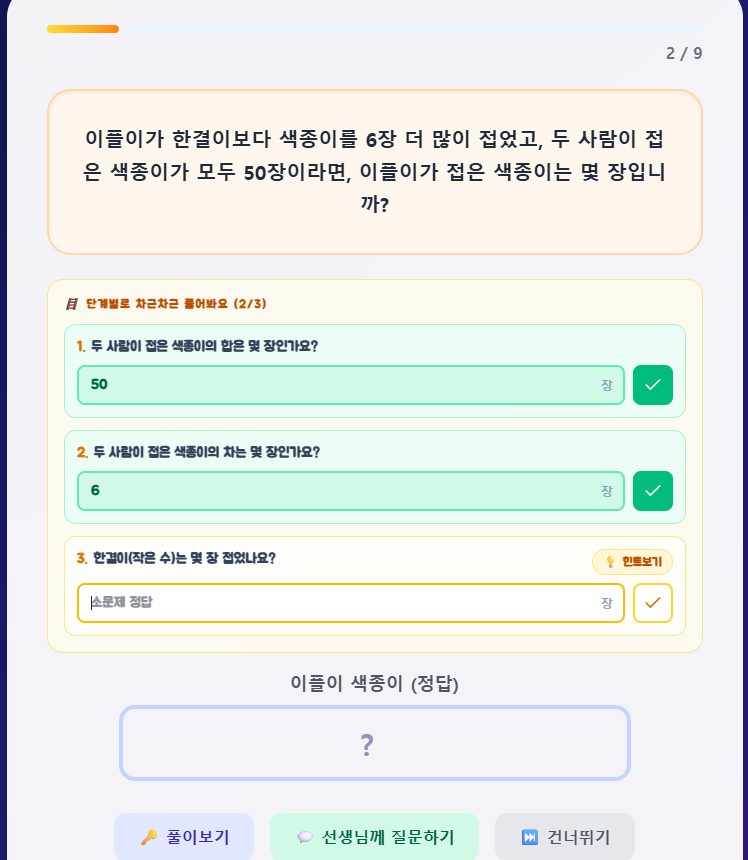Tap the 풀이보기 button
This screenshot has width=748, height=860.
[184, 836]
